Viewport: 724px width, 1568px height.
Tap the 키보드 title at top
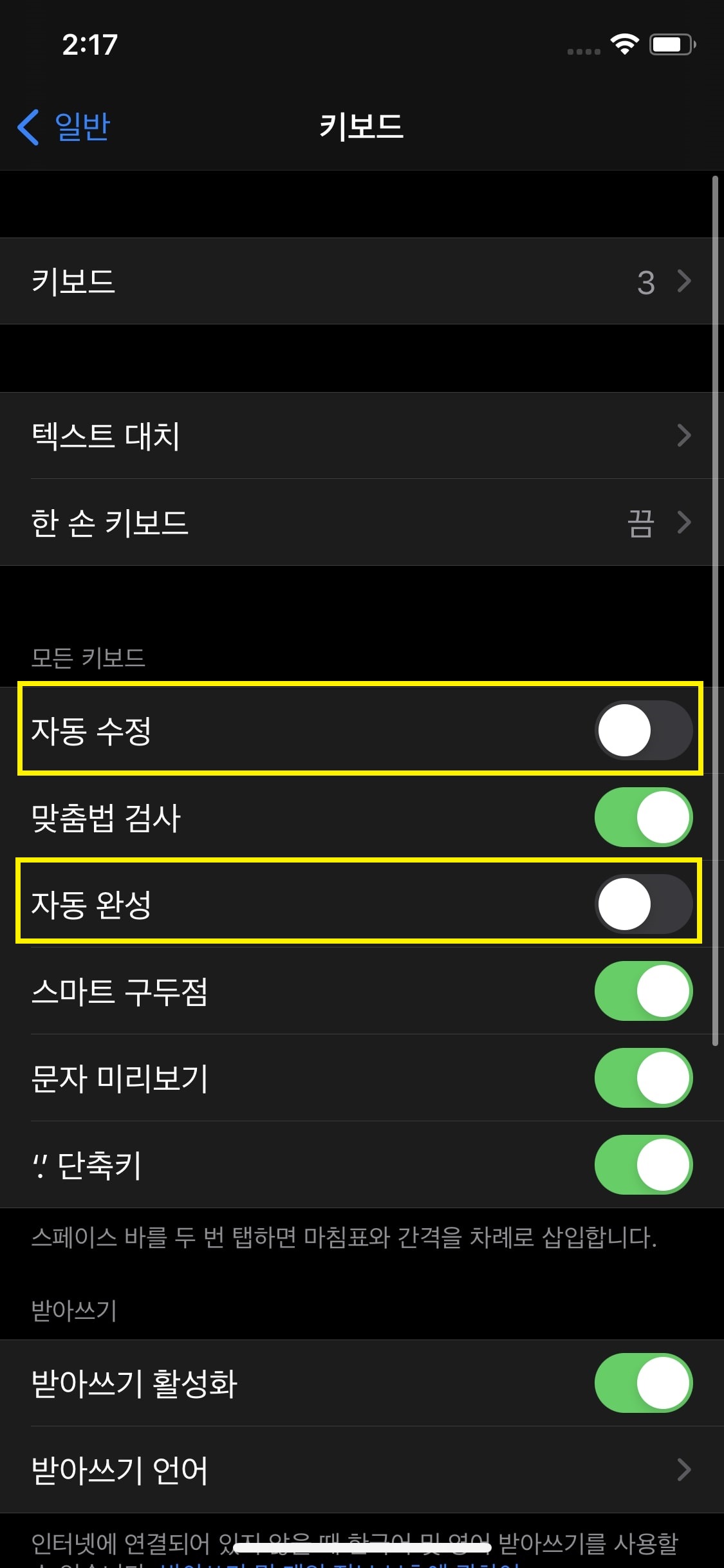pos(362,127)
